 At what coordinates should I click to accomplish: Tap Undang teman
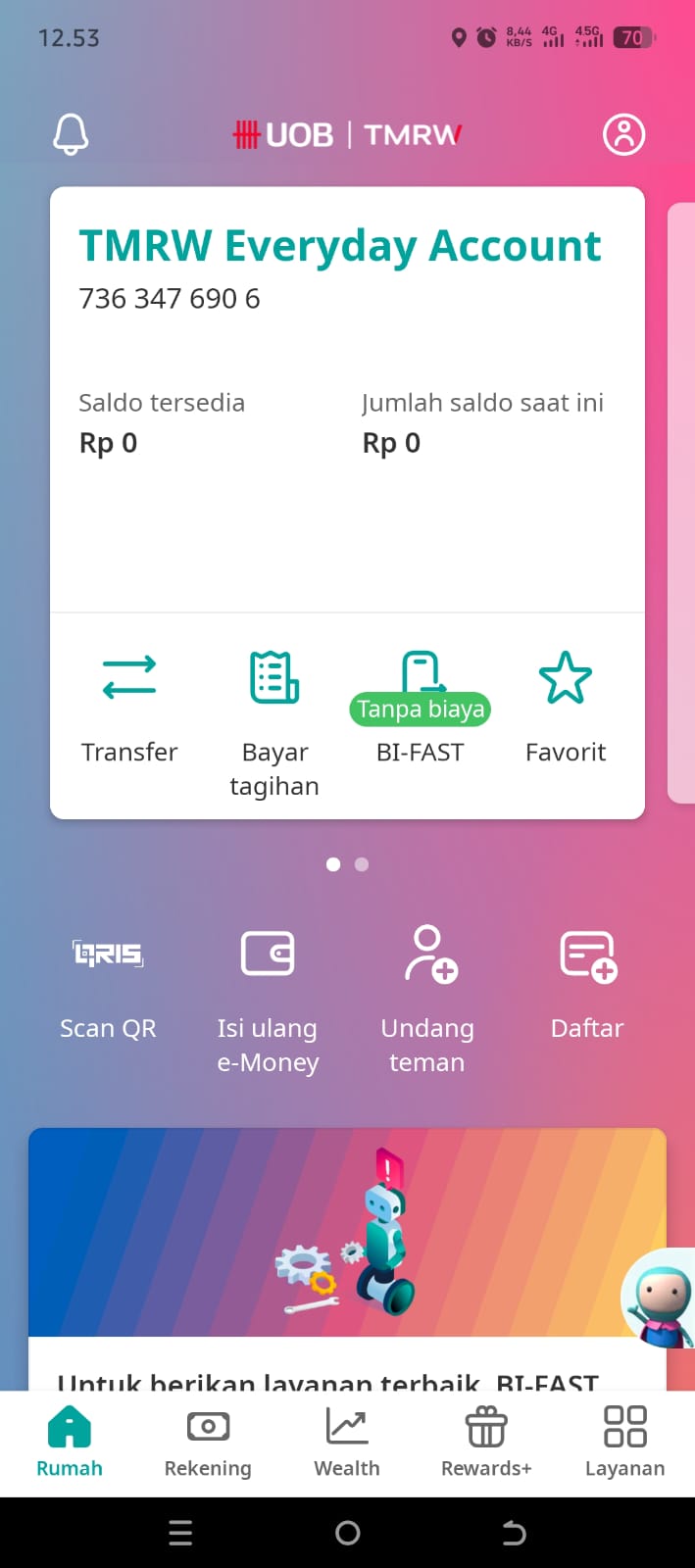(x=427, y=1000)
